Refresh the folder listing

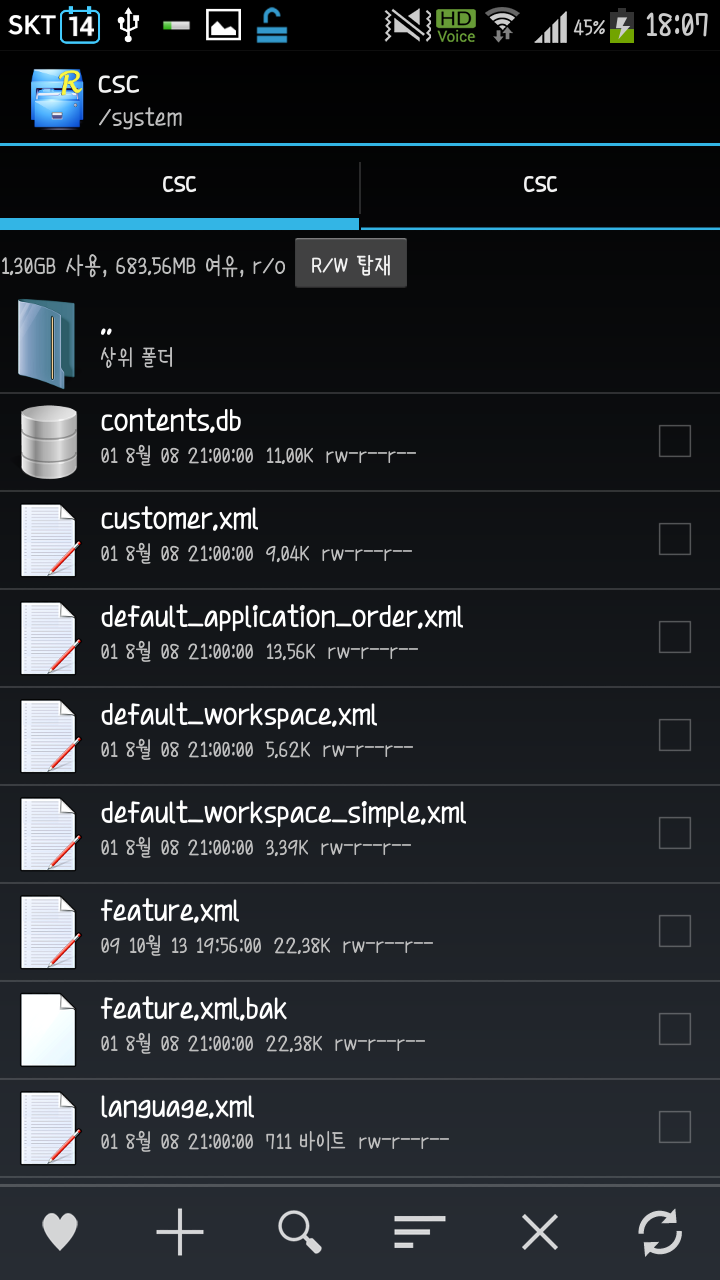coord(660,1232)
